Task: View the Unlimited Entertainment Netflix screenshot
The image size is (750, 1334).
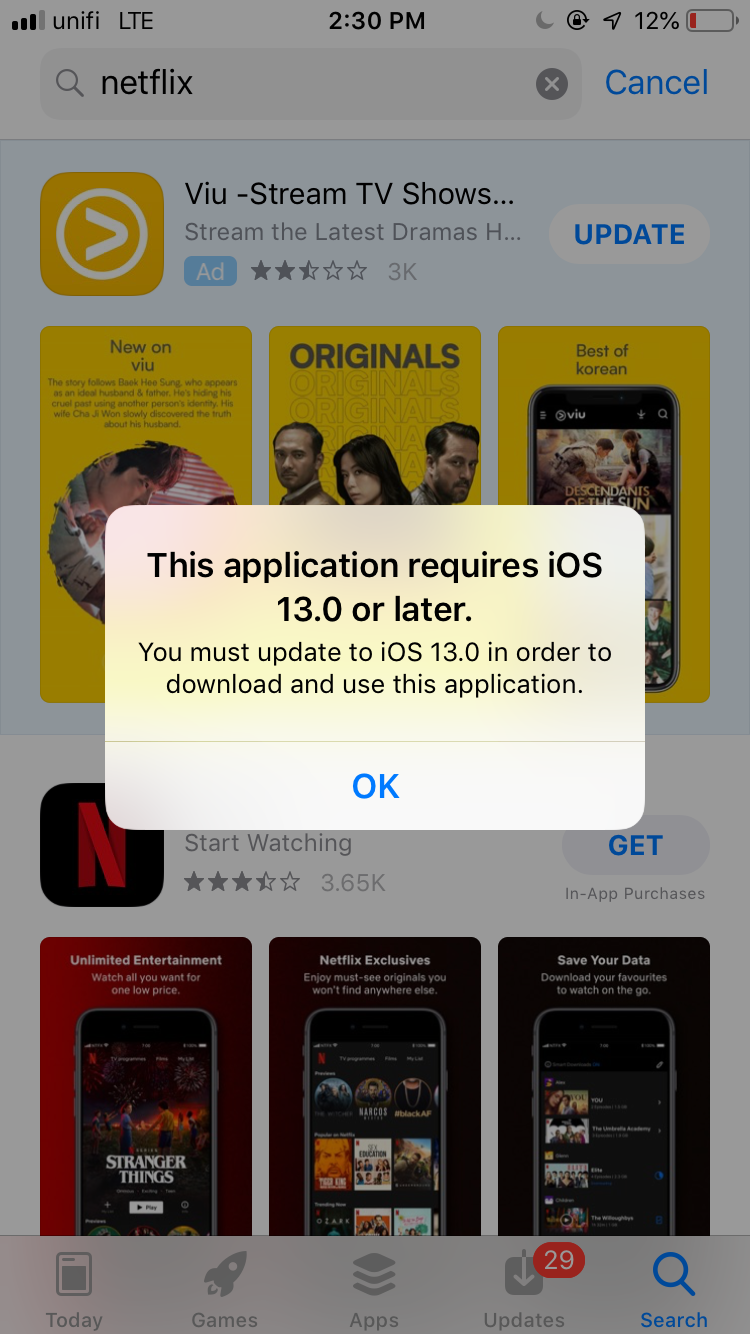Action: (x=146, y=1085)
